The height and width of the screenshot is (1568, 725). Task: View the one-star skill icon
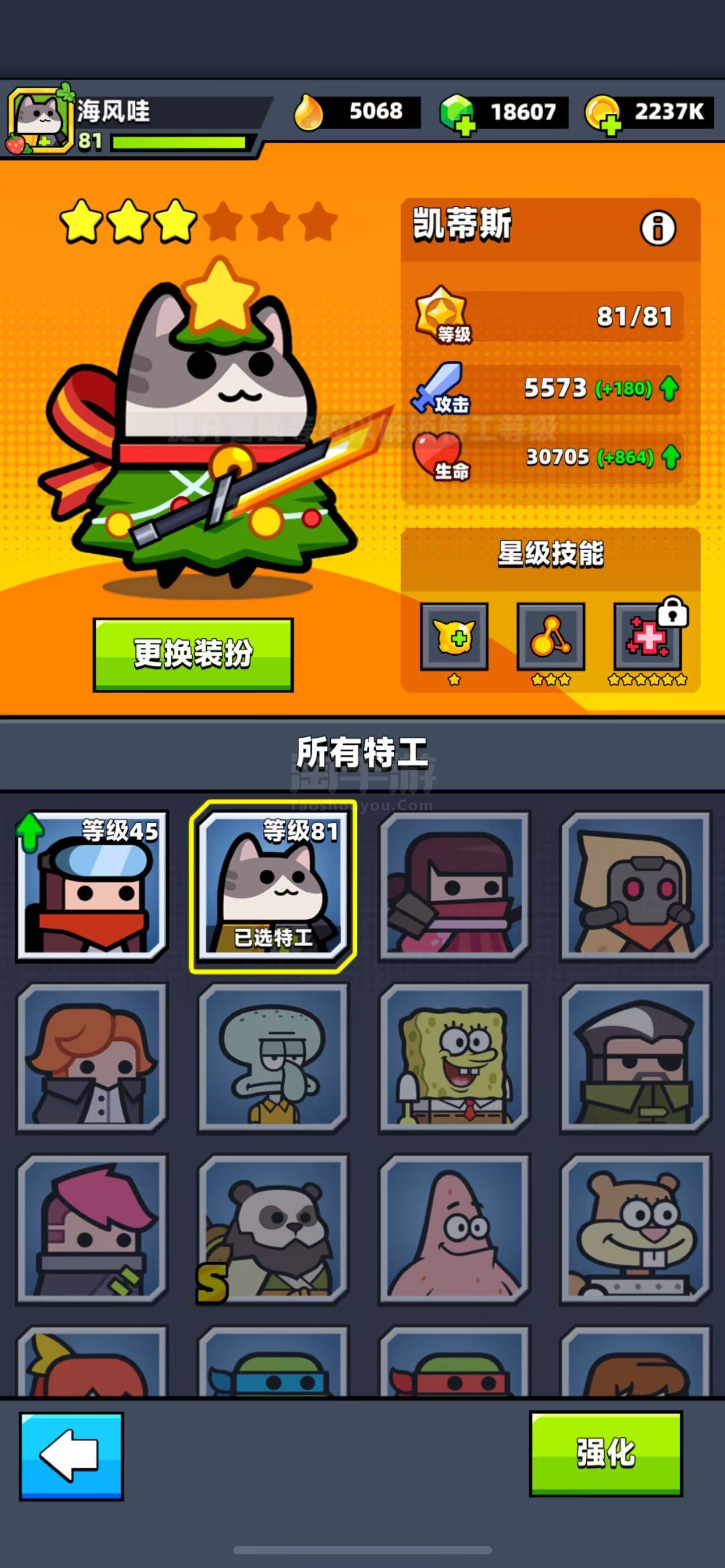coord(454,636)
